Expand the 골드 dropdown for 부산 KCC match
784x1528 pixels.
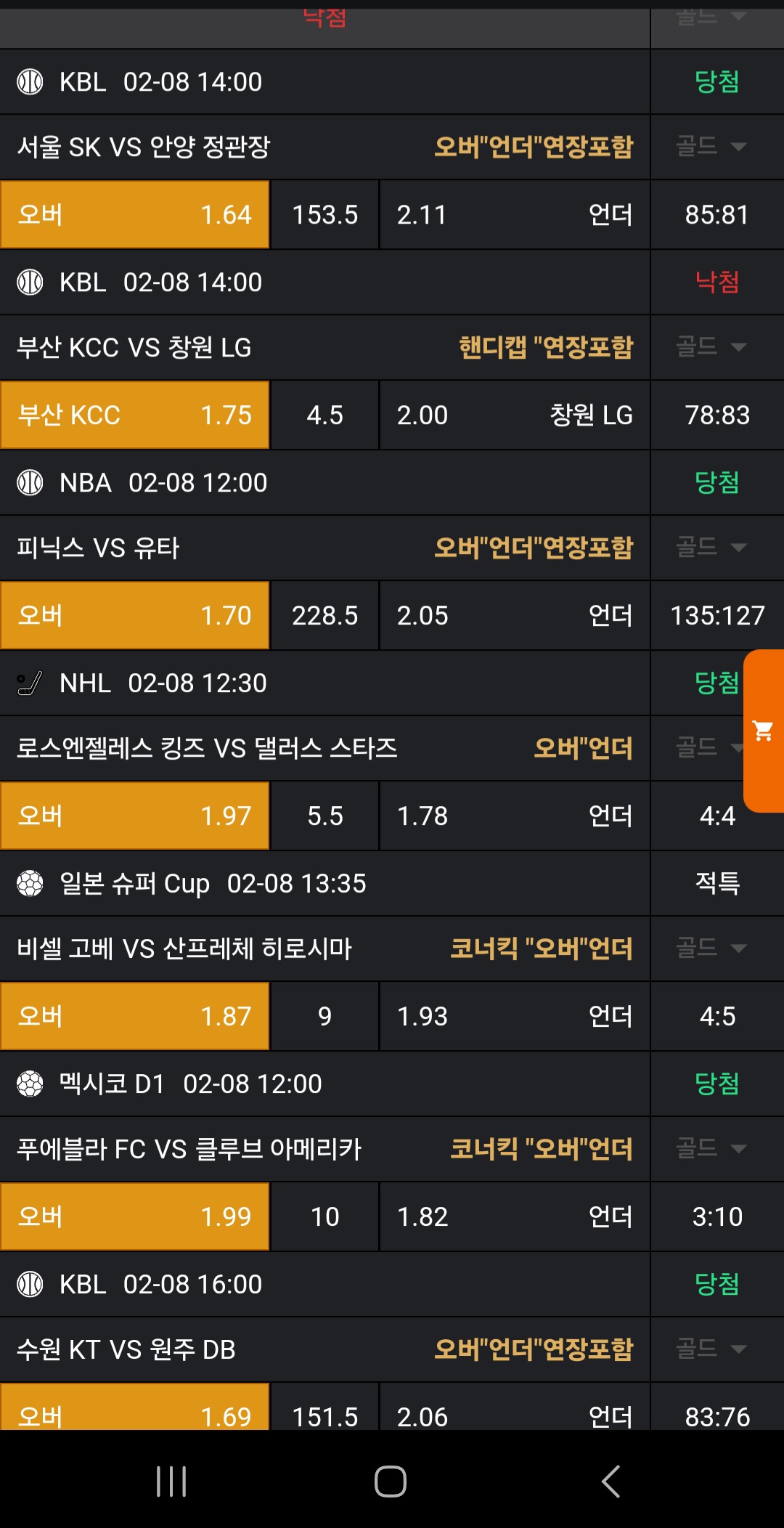[x=711, y=347]
